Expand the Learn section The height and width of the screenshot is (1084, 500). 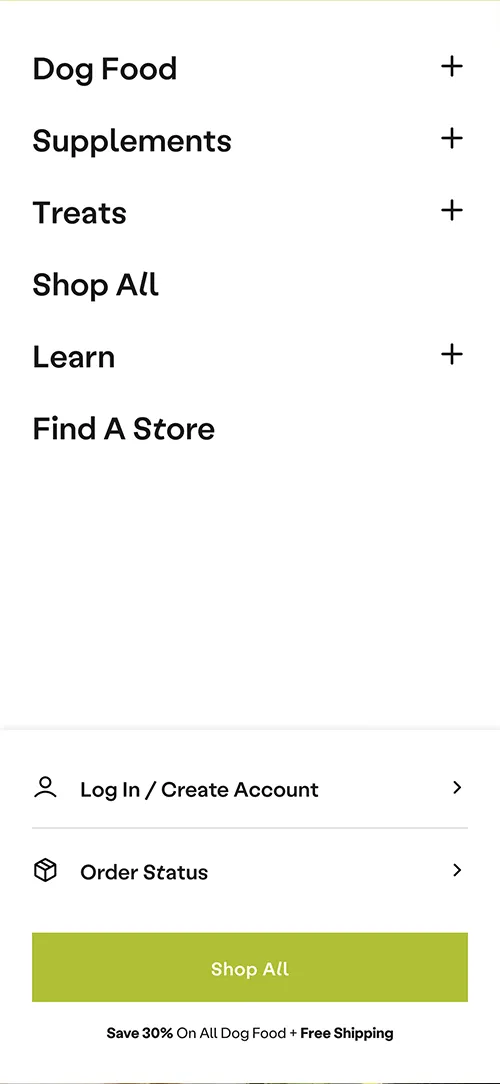coord(452,355)
